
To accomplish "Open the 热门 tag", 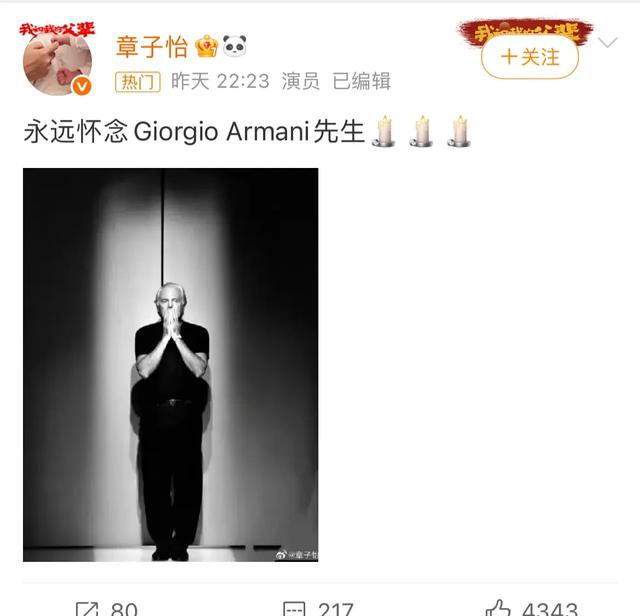I will 135,82.
